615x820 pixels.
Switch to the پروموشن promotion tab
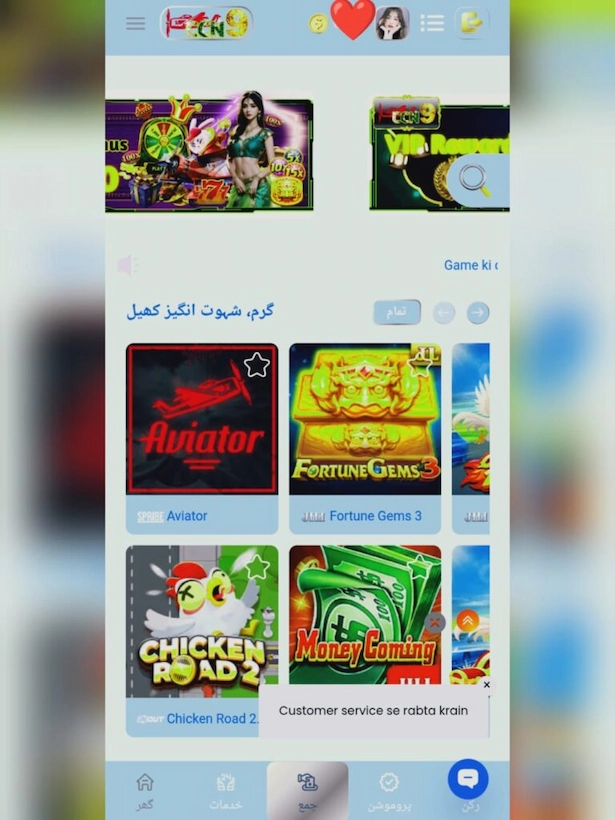(389, 790)
